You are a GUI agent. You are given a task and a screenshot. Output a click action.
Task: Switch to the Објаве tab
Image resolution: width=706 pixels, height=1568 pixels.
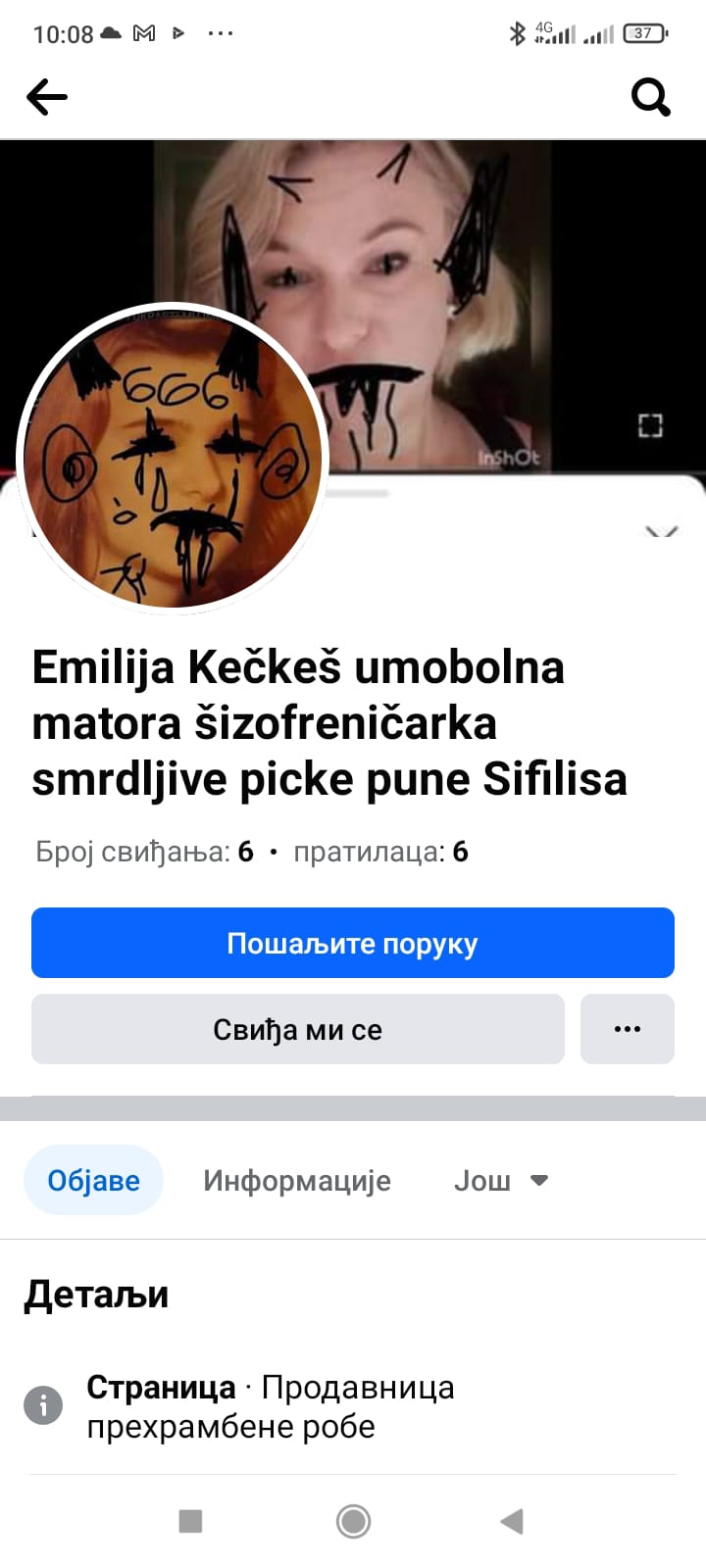pyautogui.click(x=94, y=1180)
